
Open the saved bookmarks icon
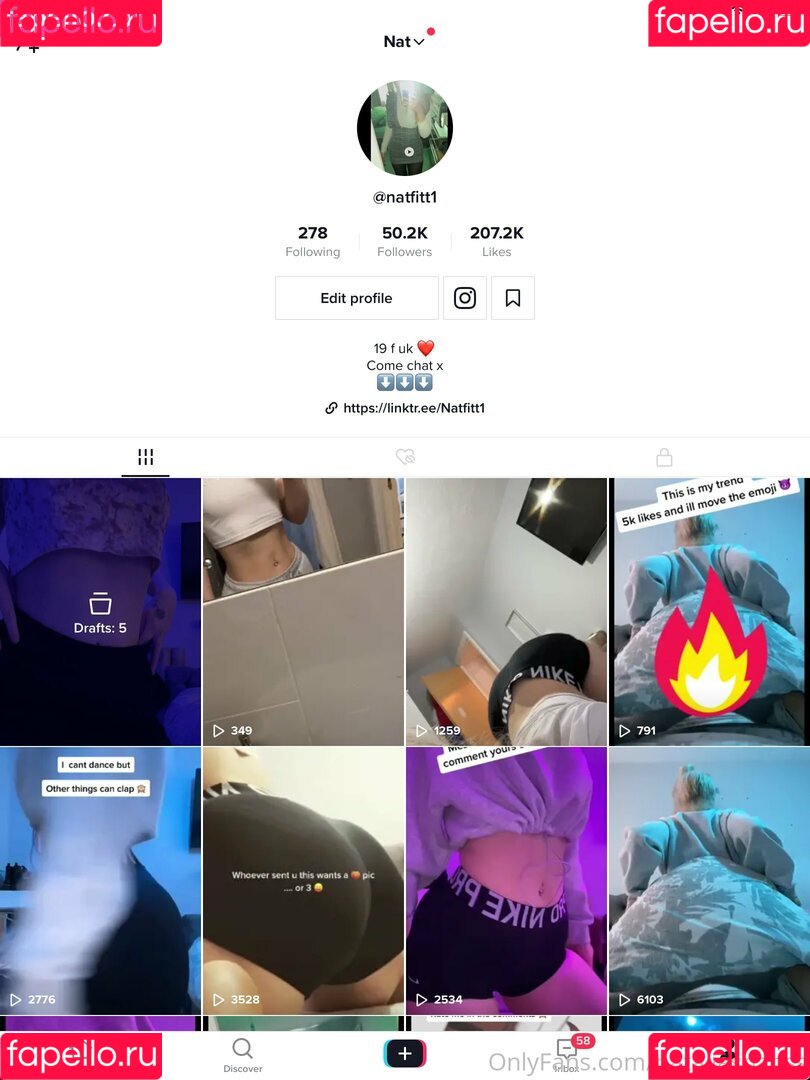(x=513, y=298)
